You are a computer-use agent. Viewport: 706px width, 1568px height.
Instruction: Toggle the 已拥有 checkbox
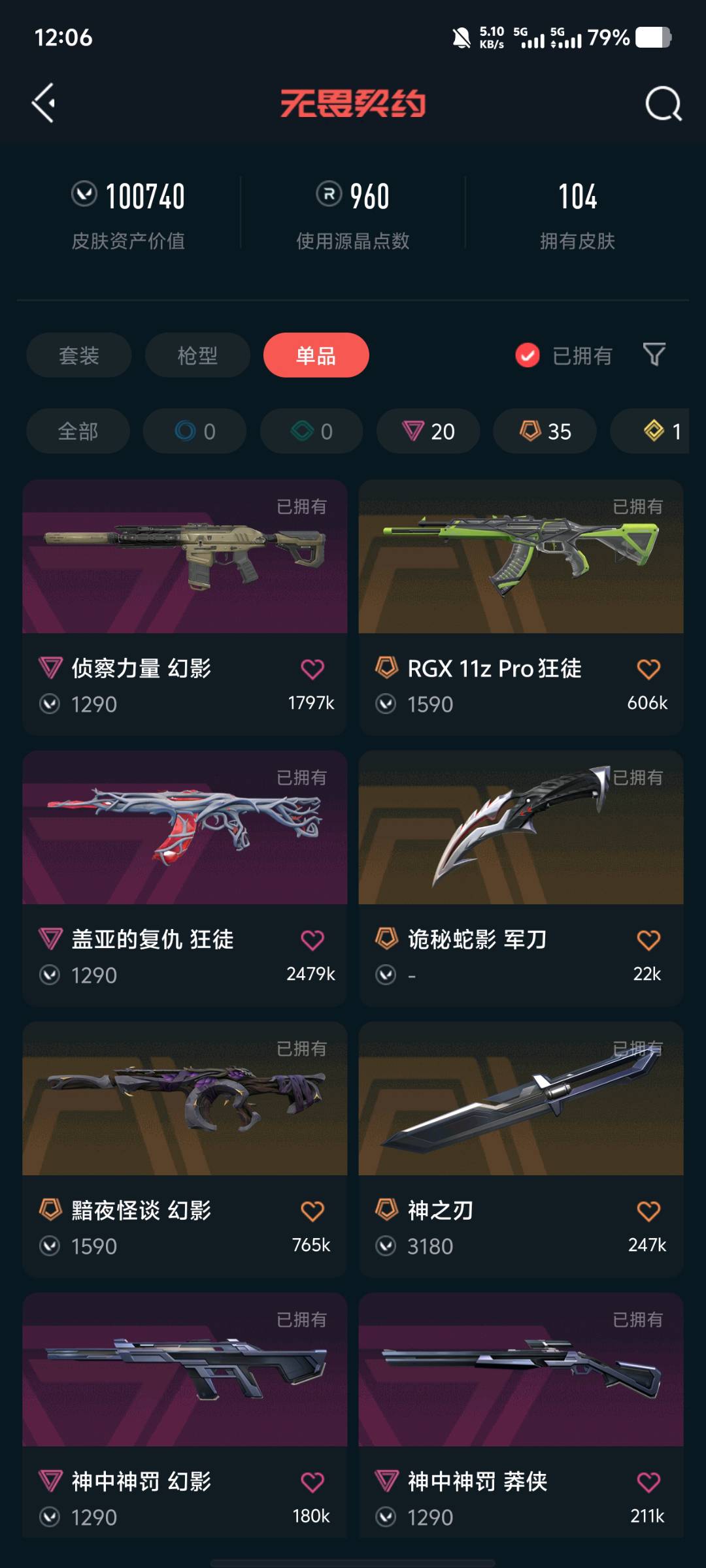tap(528, 355)
